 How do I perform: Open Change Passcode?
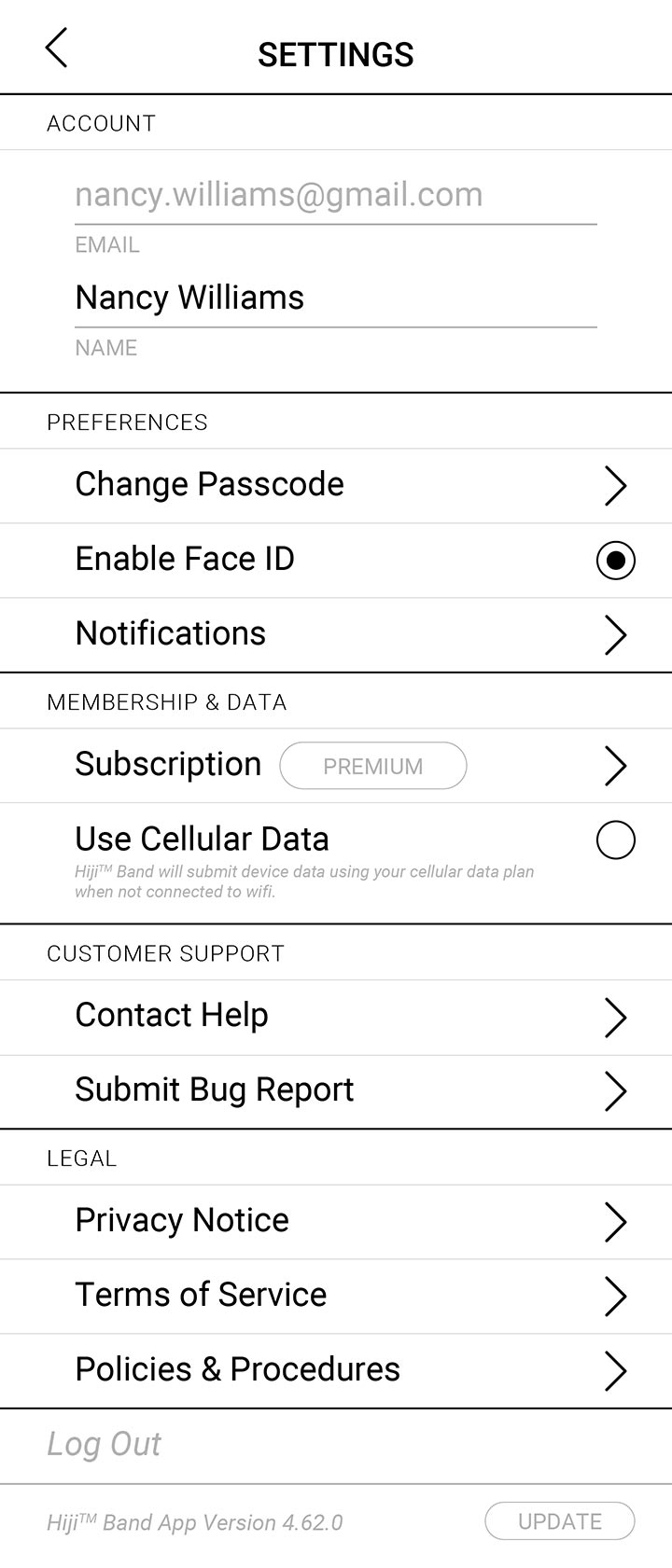(336, 485)
